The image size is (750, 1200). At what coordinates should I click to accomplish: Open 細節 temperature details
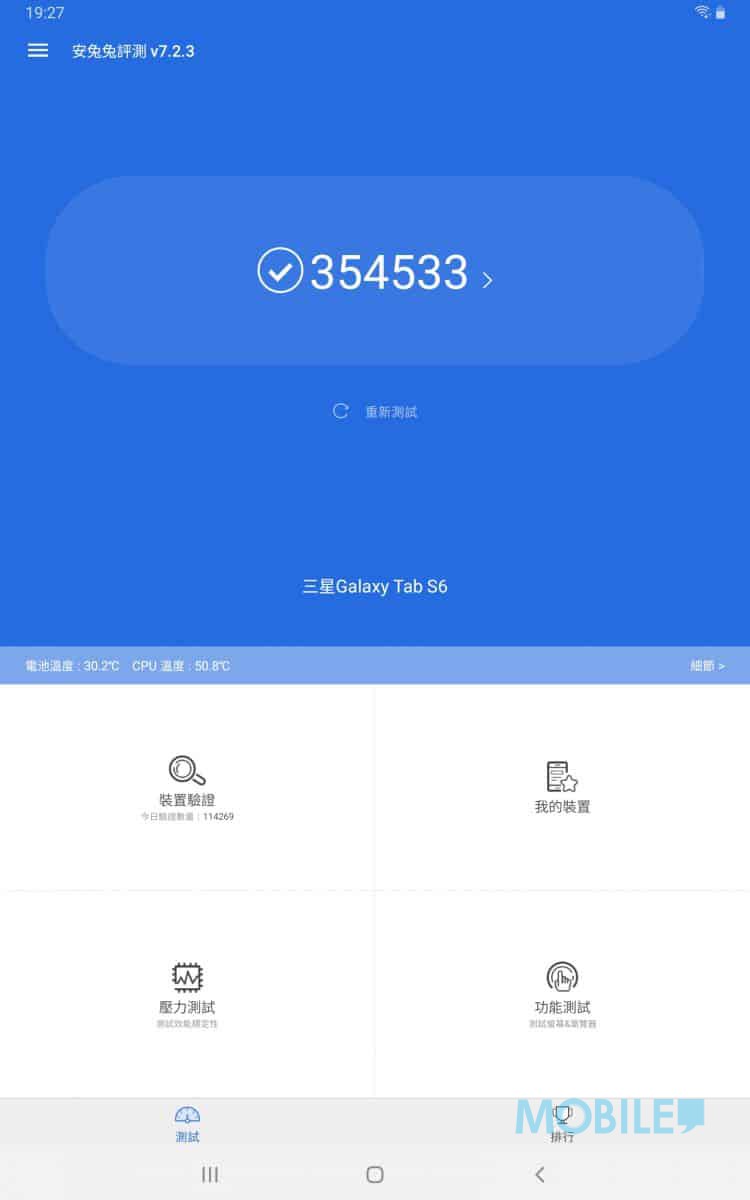click(707, 665)
